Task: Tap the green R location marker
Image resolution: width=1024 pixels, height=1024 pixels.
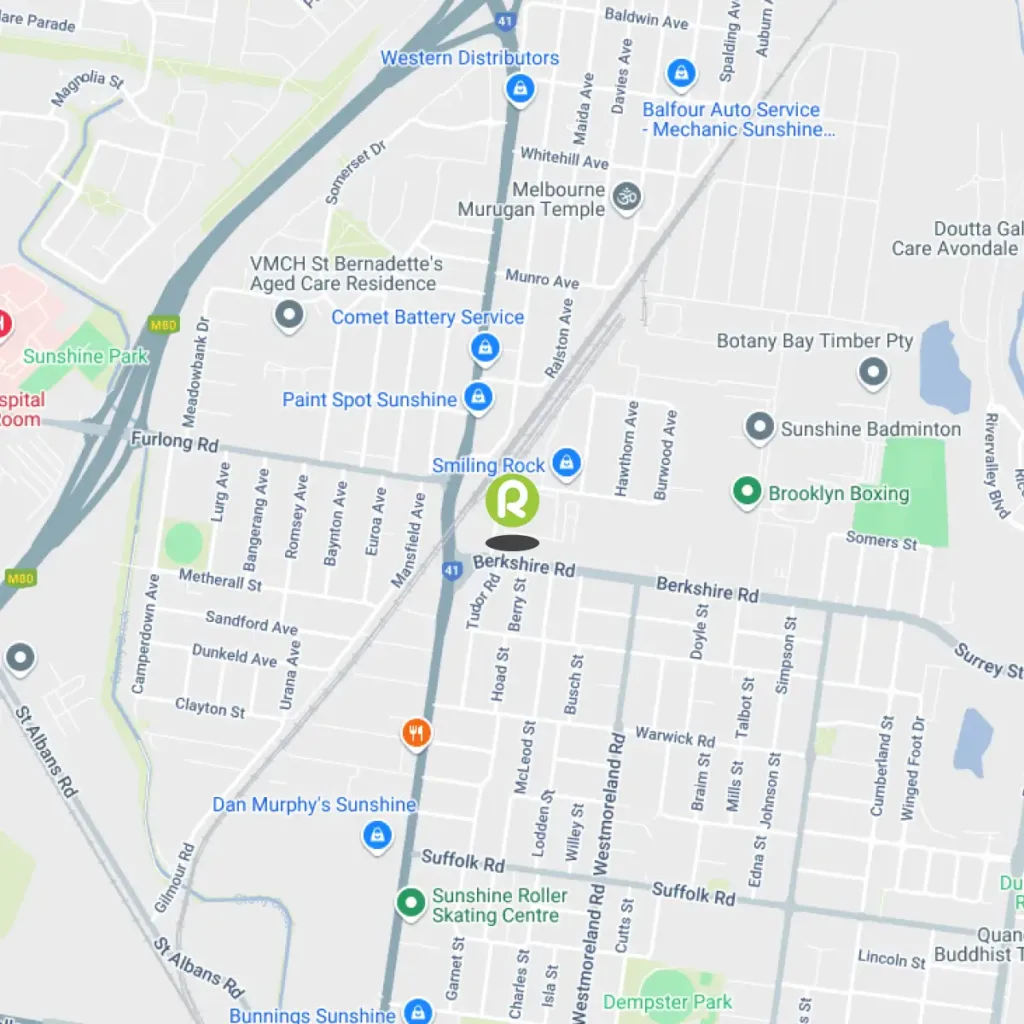Action: (512, 501)
